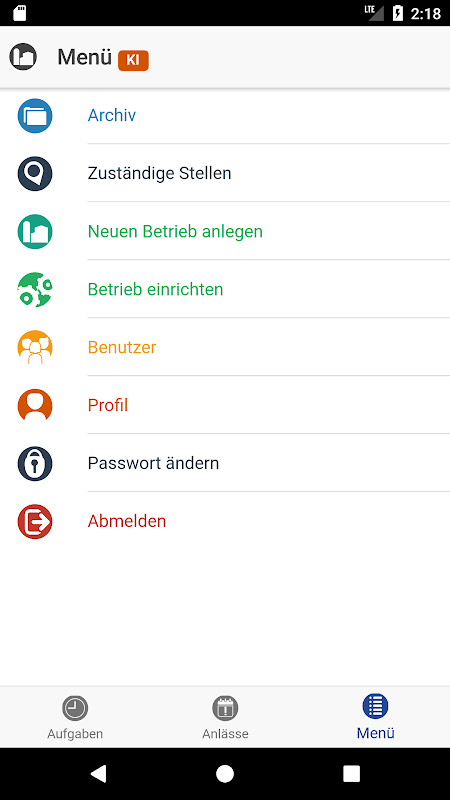Log out via Abmelden
The height and width of the screenshot is (800, 450).
tap(225, 521)
